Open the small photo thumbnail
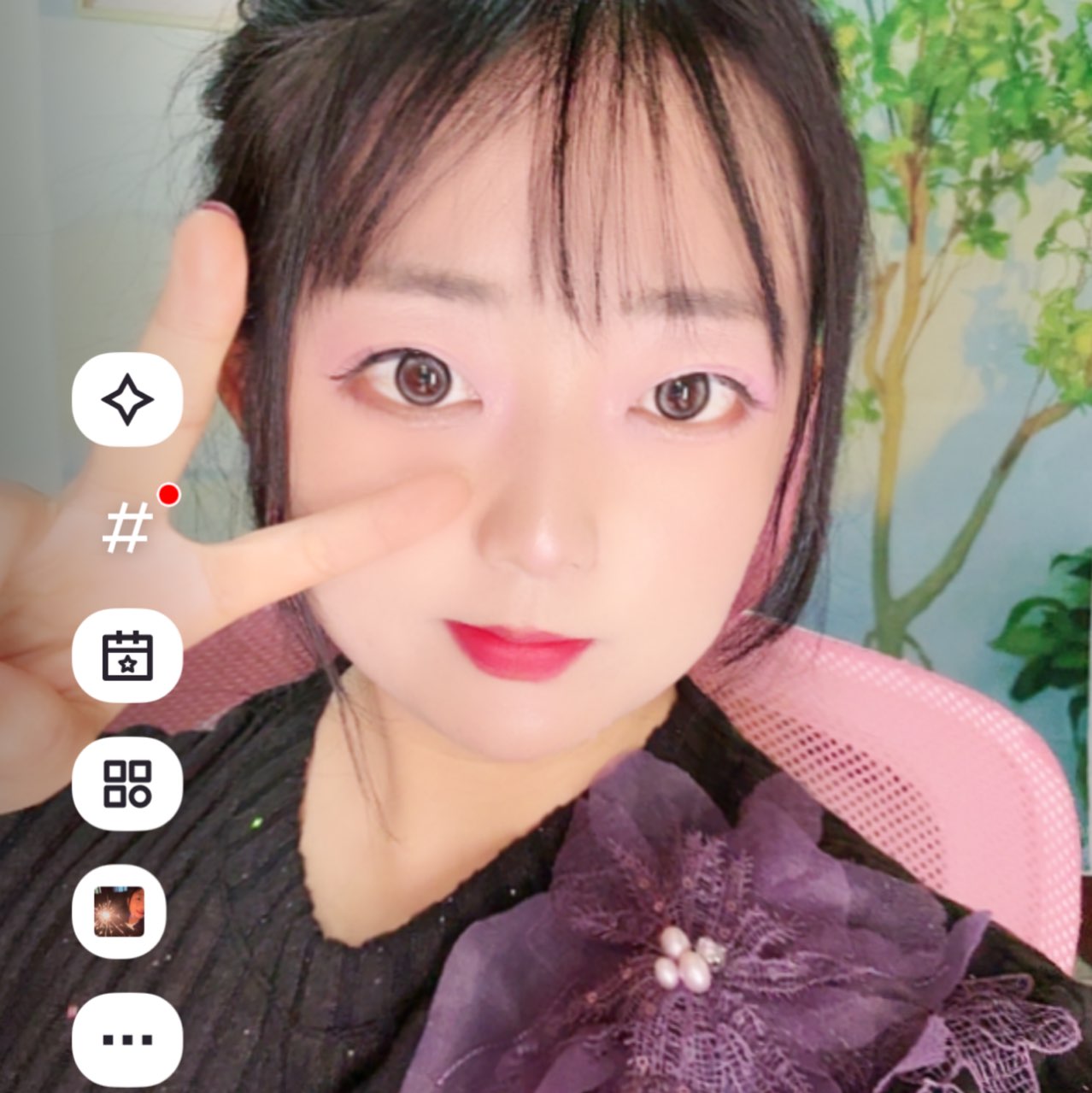This screenshot has height=1093, width=1092. click(119, 911)
